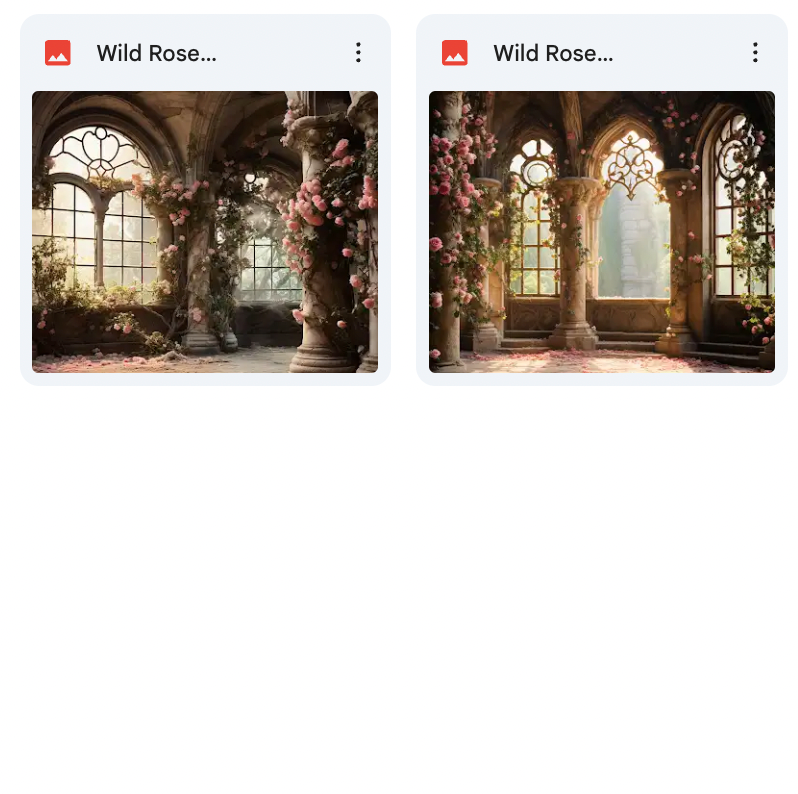Open more options for the three-window Wild Rose file
Screen dimensions: 798x794
[755, 53]
